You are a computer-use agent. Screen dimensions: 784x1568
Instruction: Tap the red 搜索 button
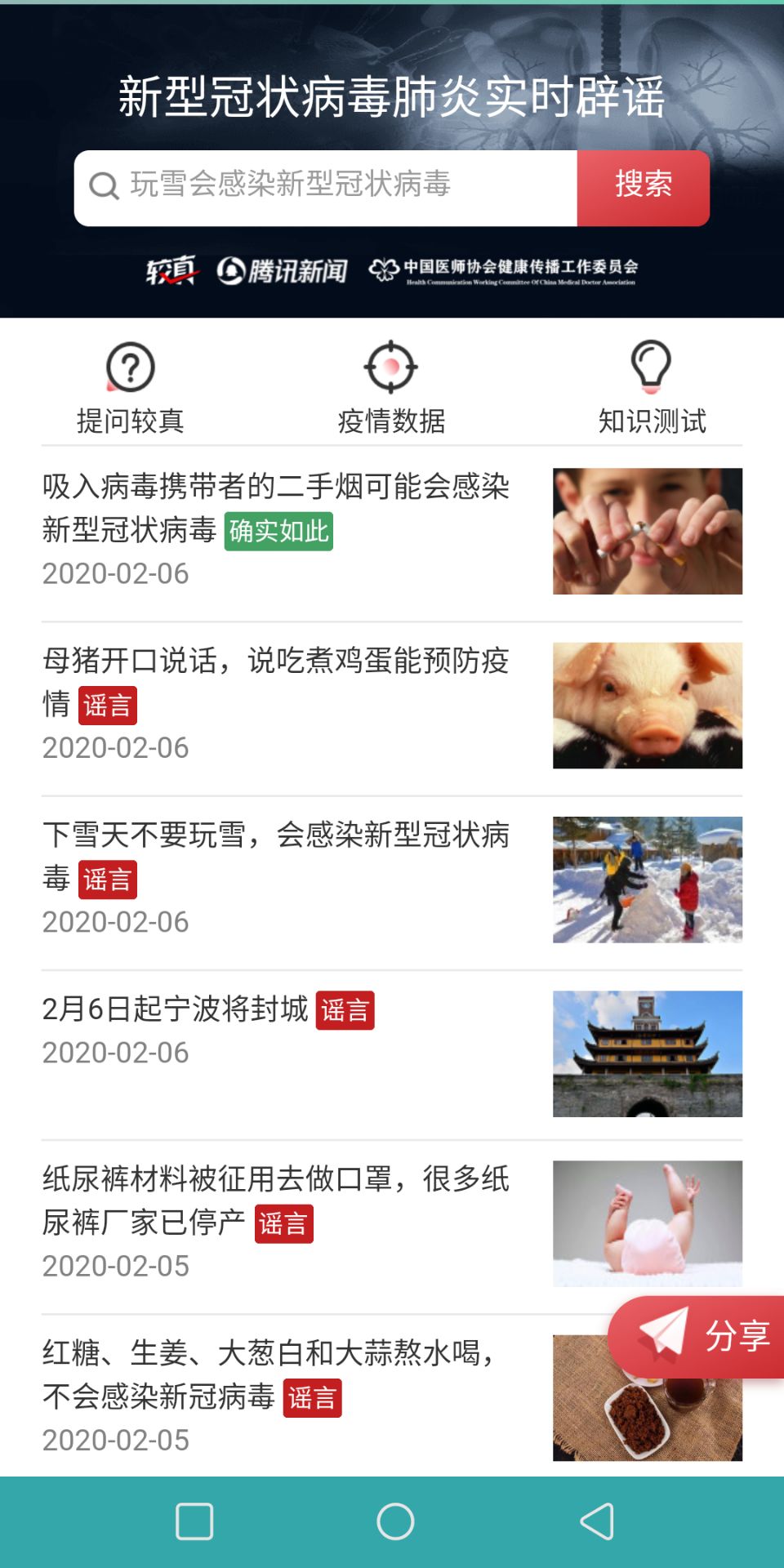point(644,187)
